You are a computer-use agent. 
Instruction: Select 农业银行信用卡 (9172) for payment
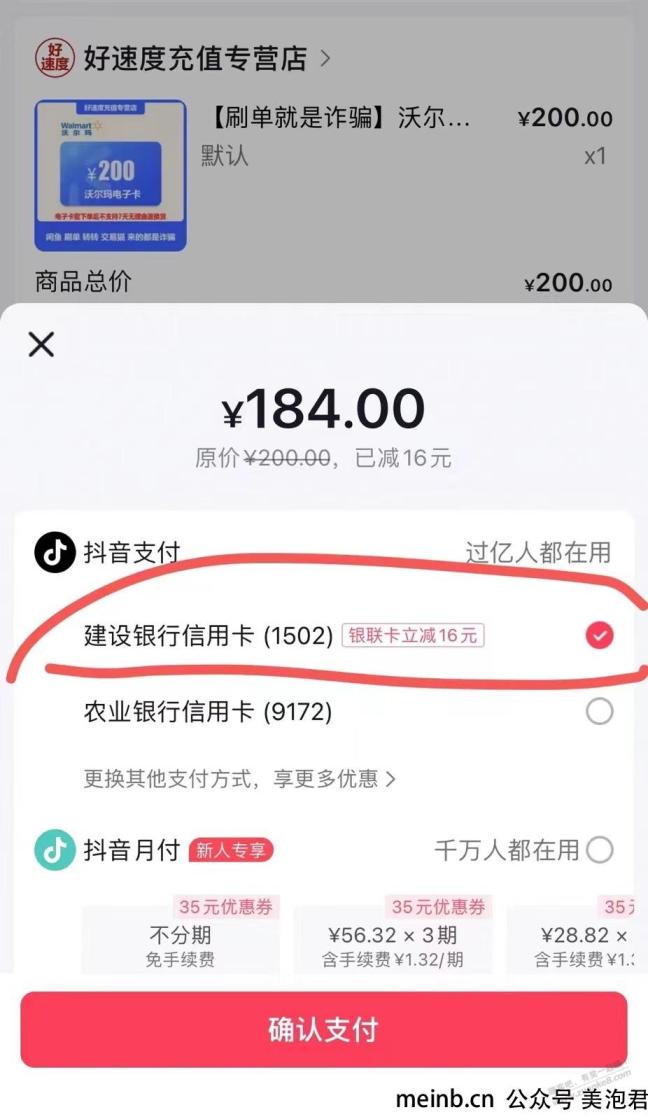click(599, 712)
